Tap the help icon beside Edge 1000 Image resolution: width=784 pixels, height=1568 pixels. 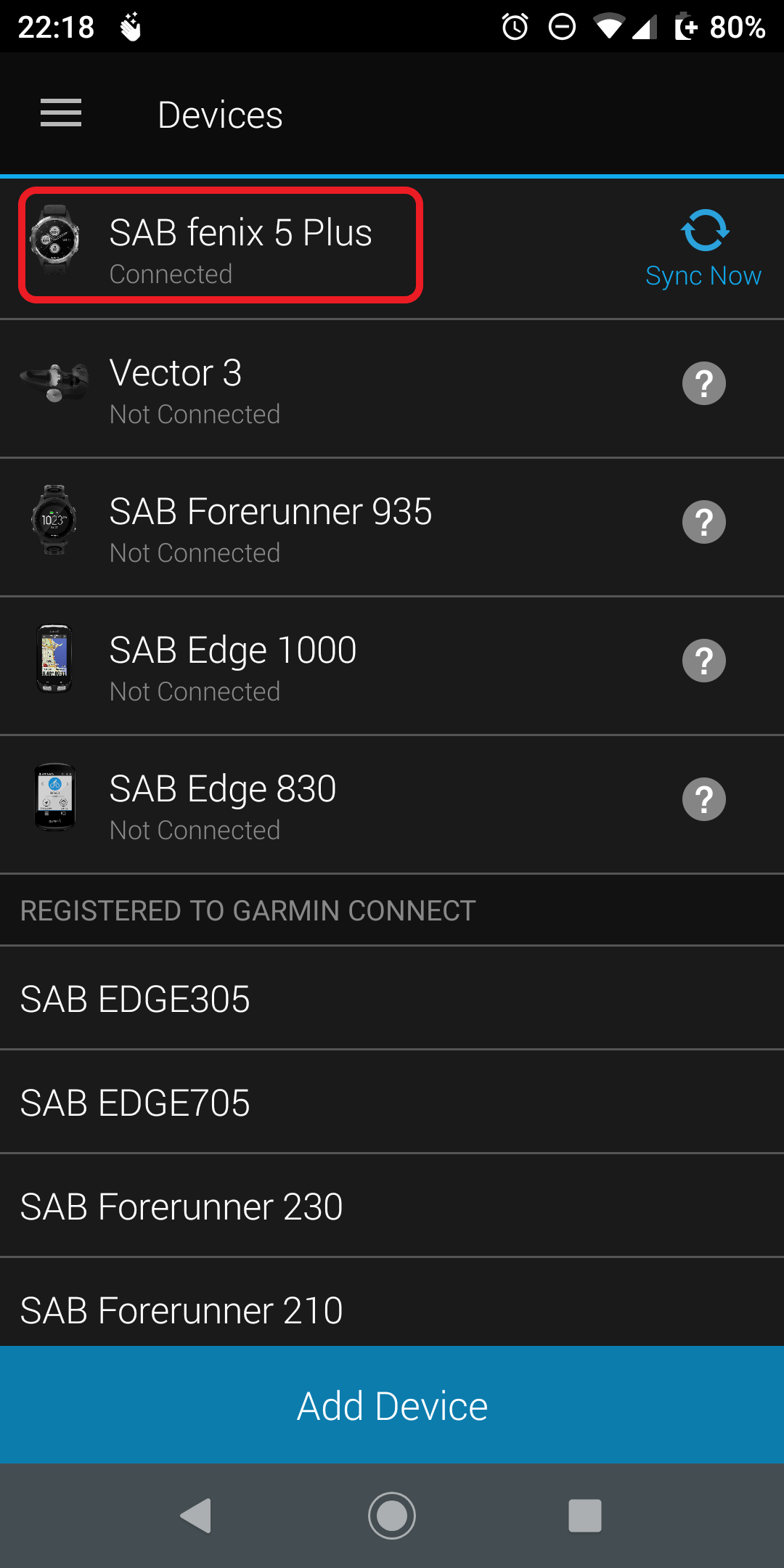703,661
